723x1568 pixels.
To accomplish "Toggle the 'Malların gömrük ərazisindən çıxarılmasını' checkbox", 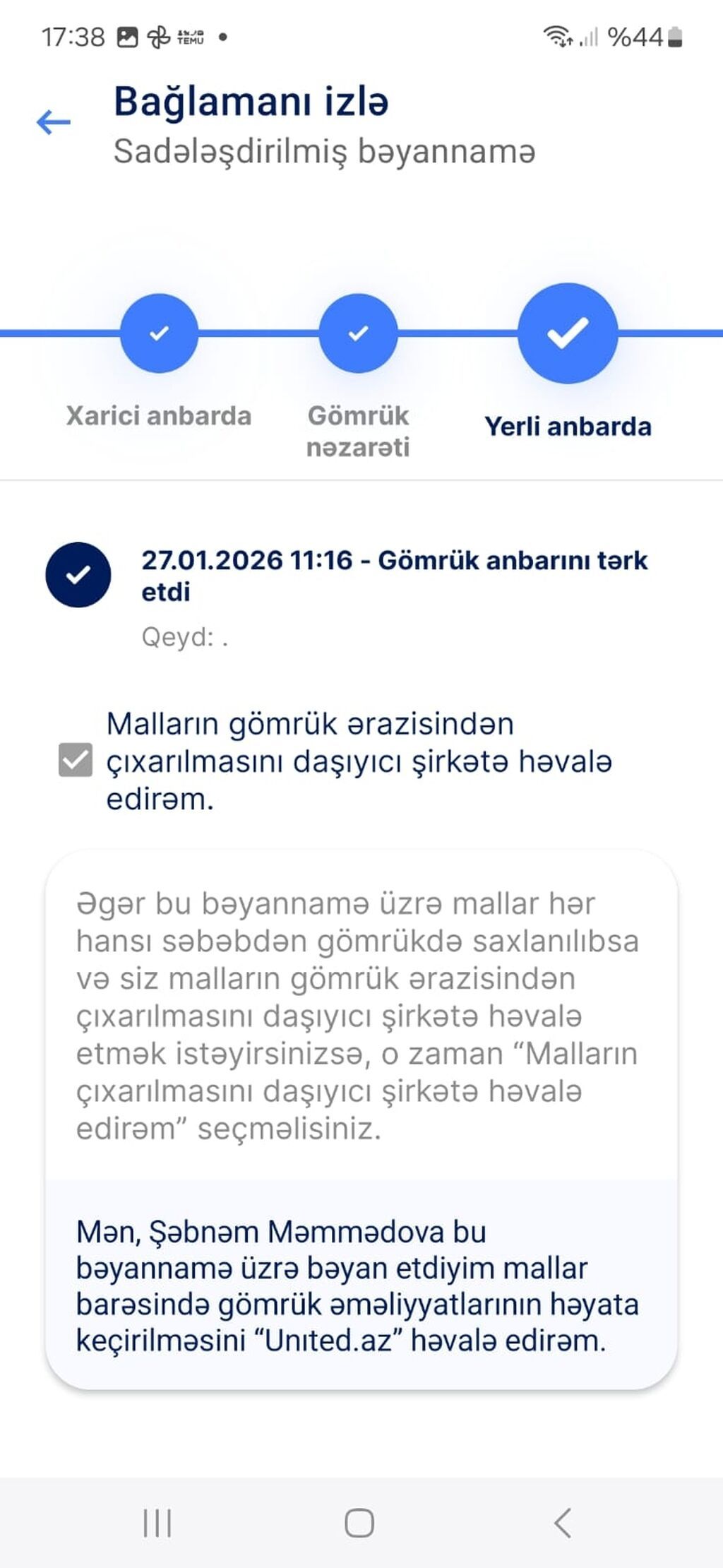I will pos(76,760).
